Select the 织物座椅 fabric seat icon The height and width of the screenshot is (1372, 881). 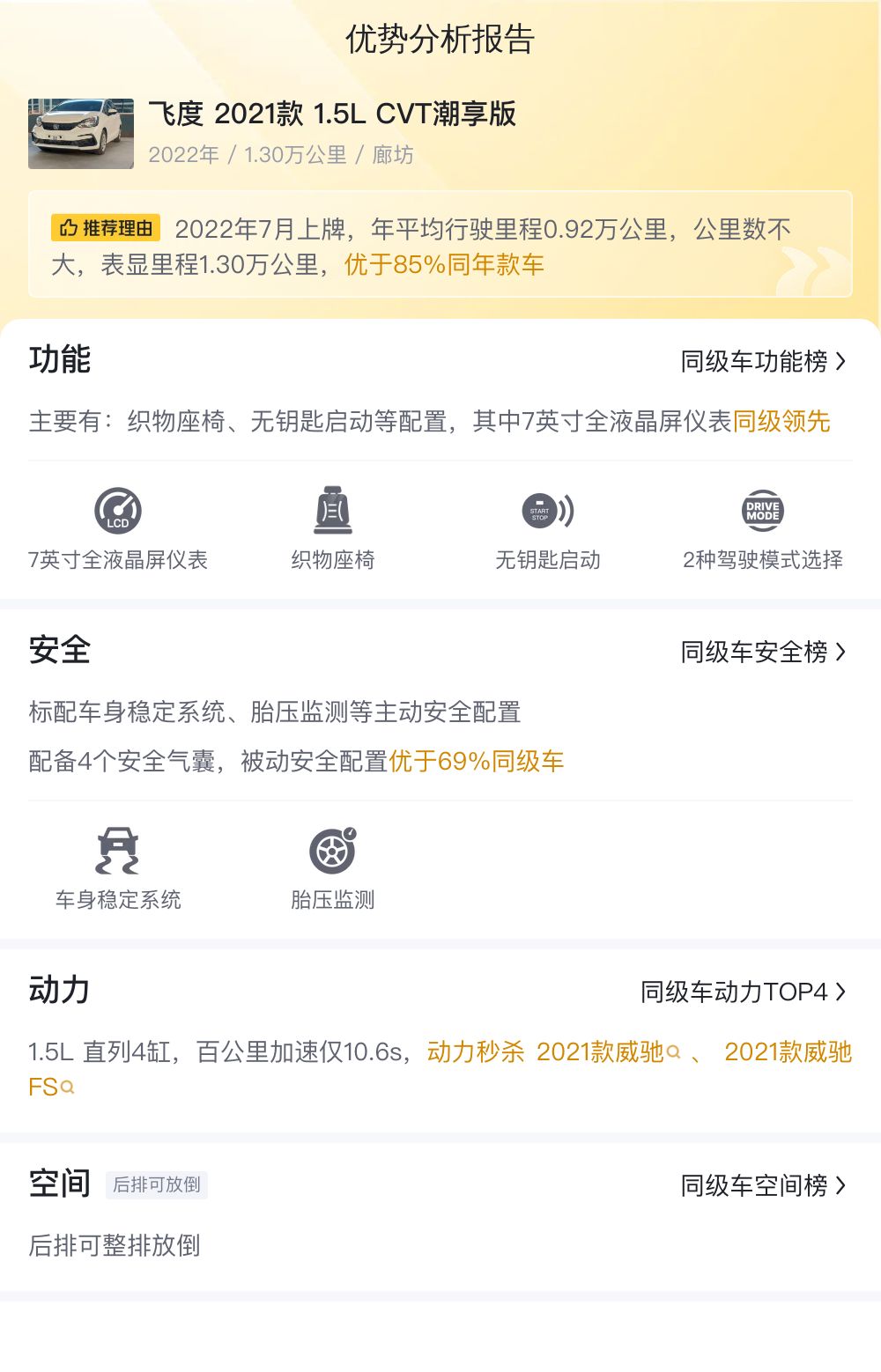[332, 511]
